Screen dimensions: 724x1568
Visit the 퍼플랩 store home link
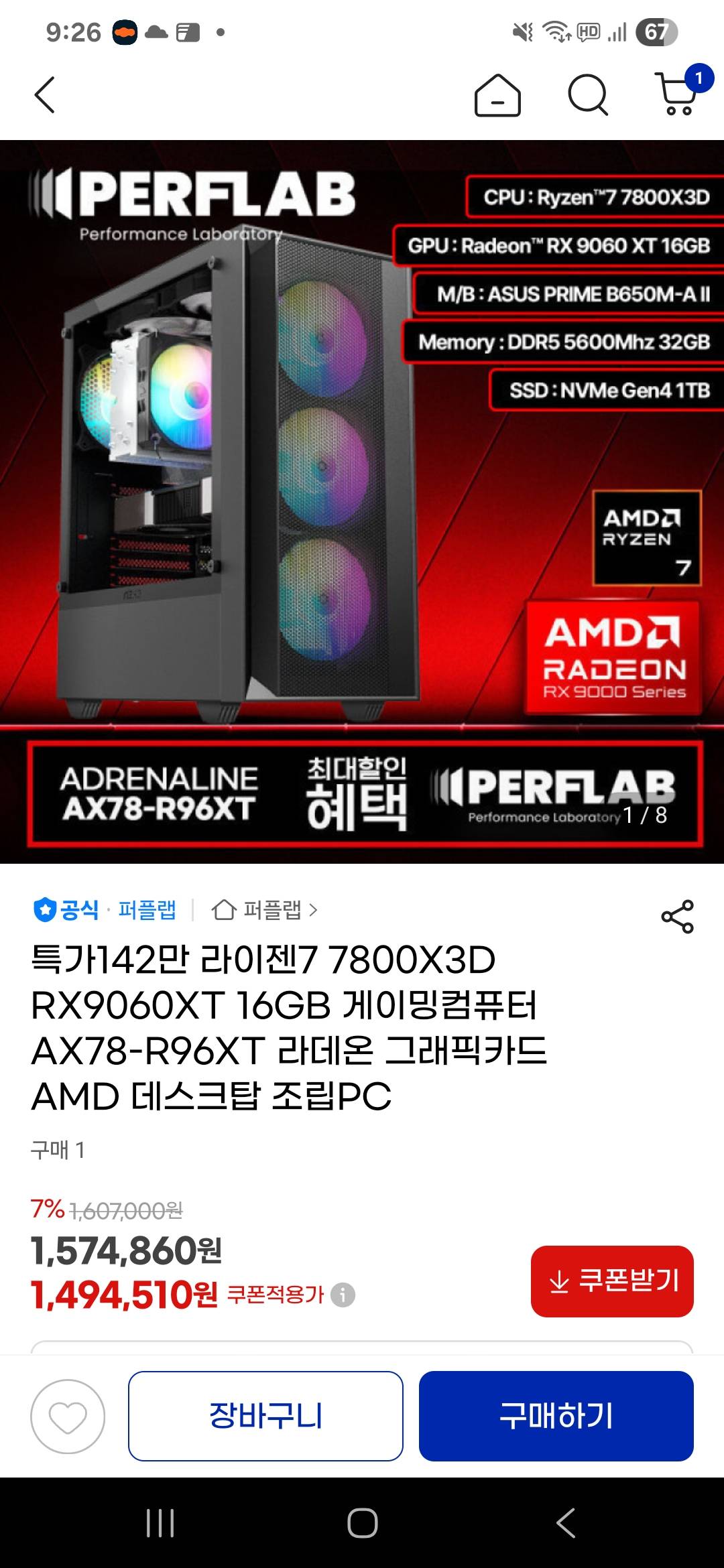(x=264, y=910)
